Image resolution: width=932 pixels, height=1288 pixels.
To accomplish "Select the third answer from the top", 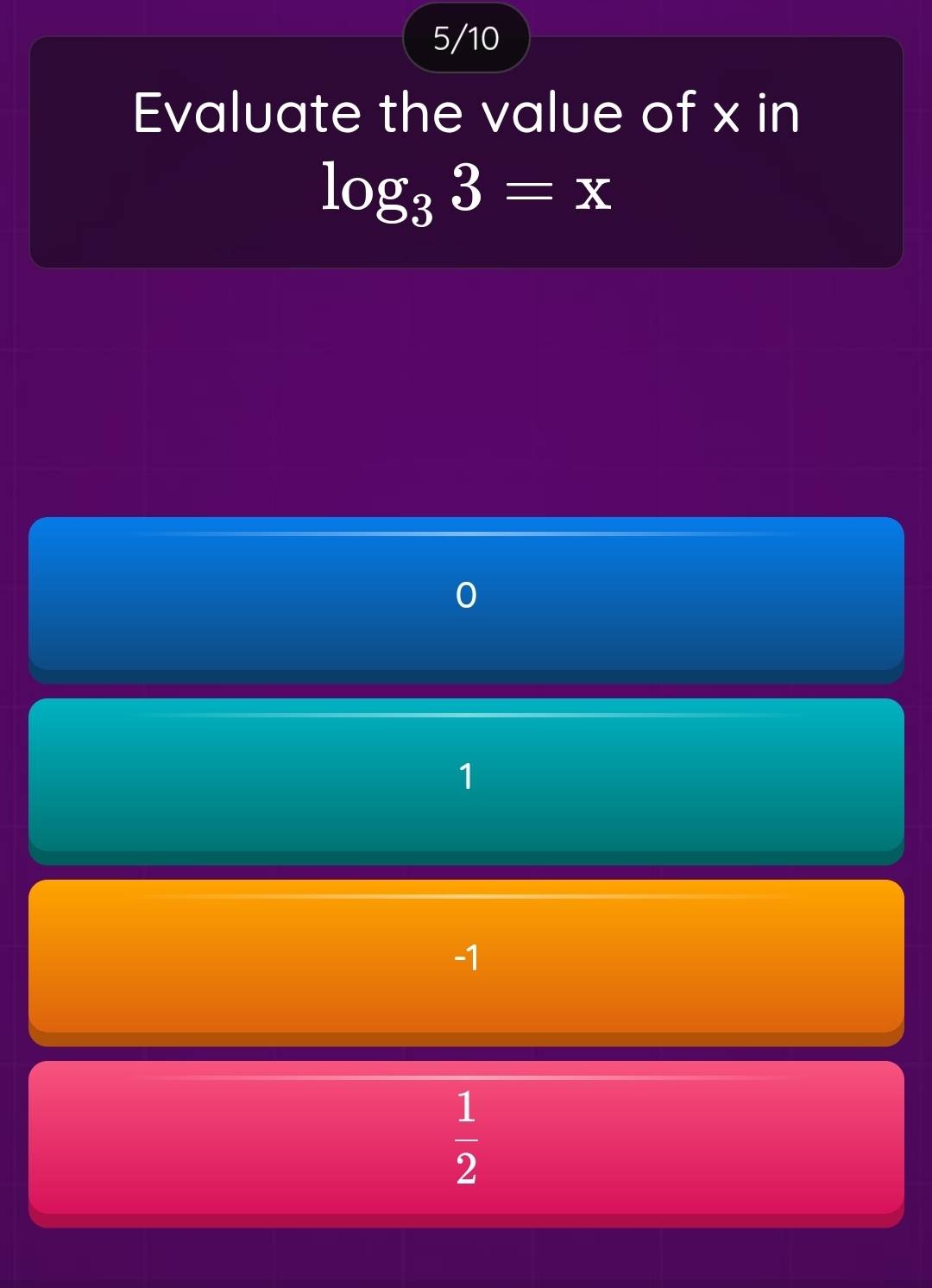I will coord(466,958).
